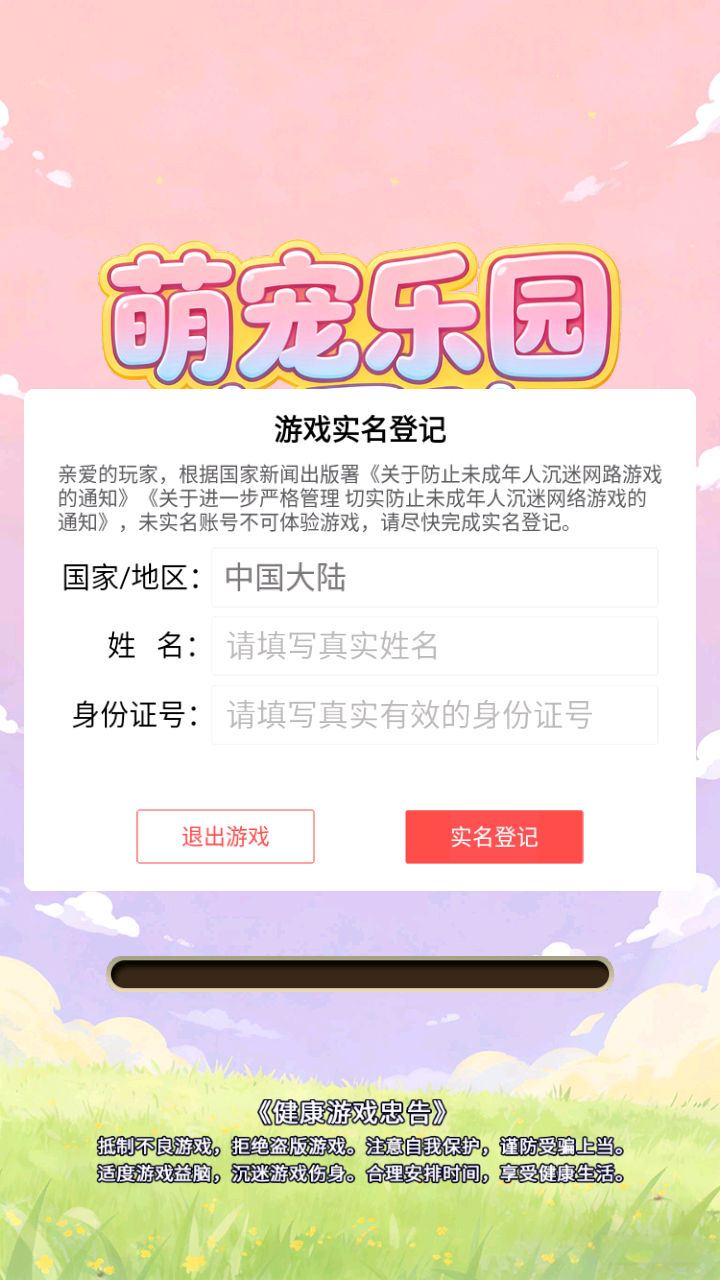Tap the 请填写真实姓名 placeholder box
Screen dimensions: 720x1280
point(434,646)
